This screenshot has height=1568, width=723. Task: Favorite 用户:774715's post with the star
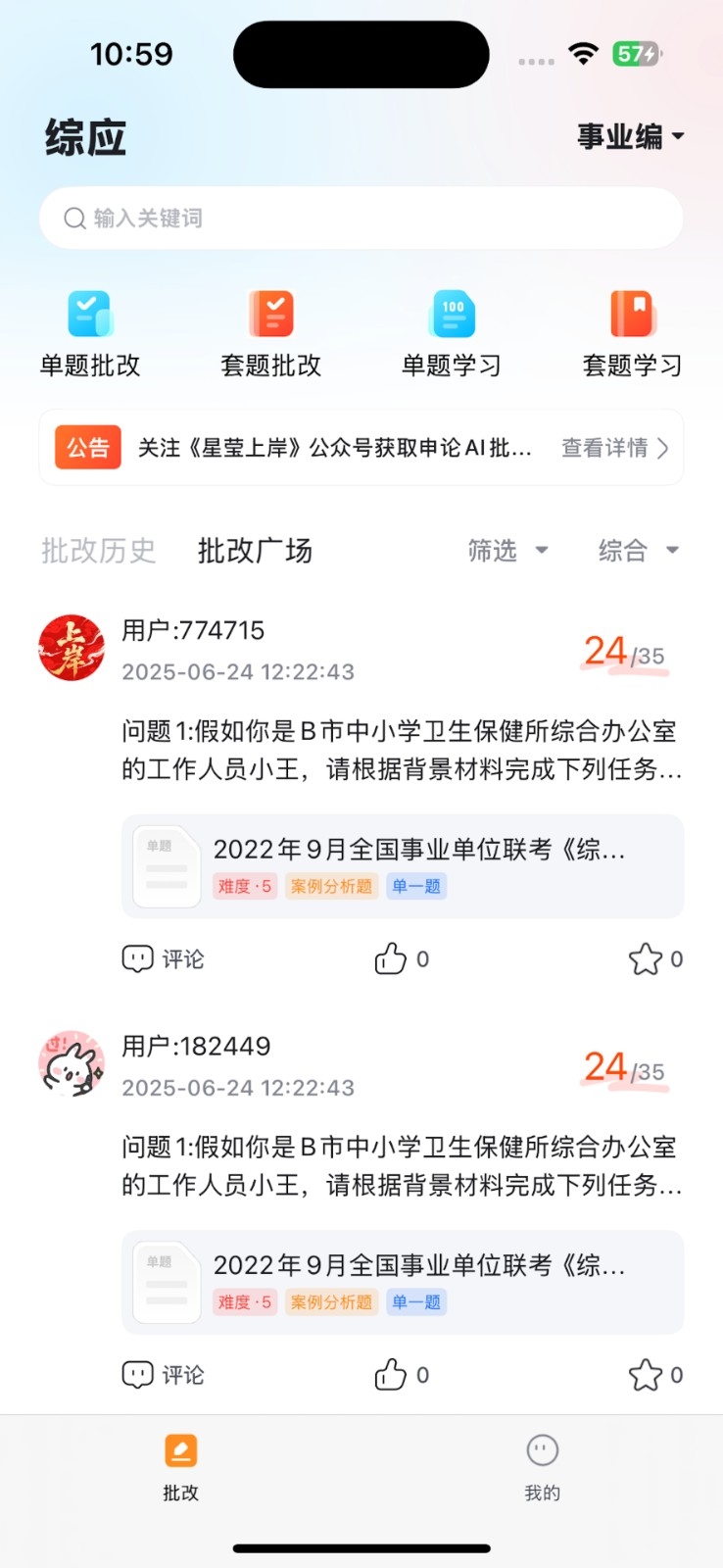click(x=655, y=958)
